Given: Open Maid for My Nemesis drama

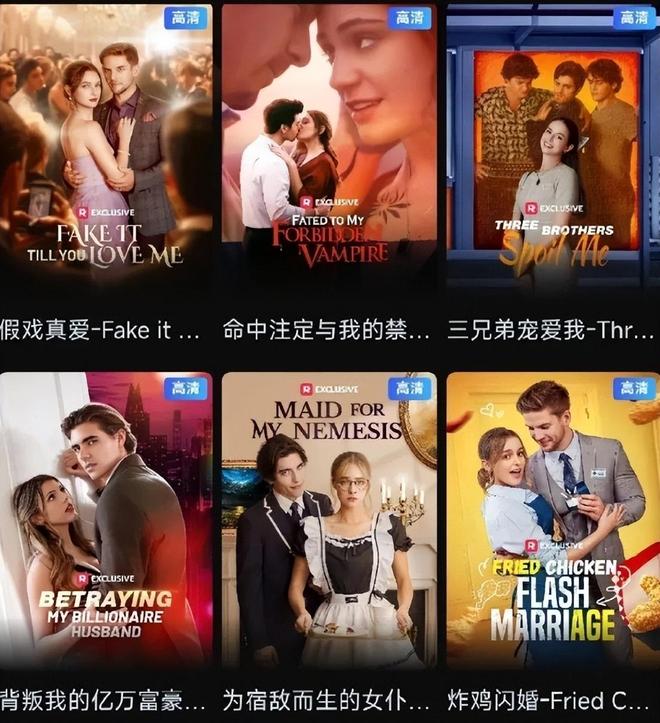Looking at the screenshot, I should point(329,520).
